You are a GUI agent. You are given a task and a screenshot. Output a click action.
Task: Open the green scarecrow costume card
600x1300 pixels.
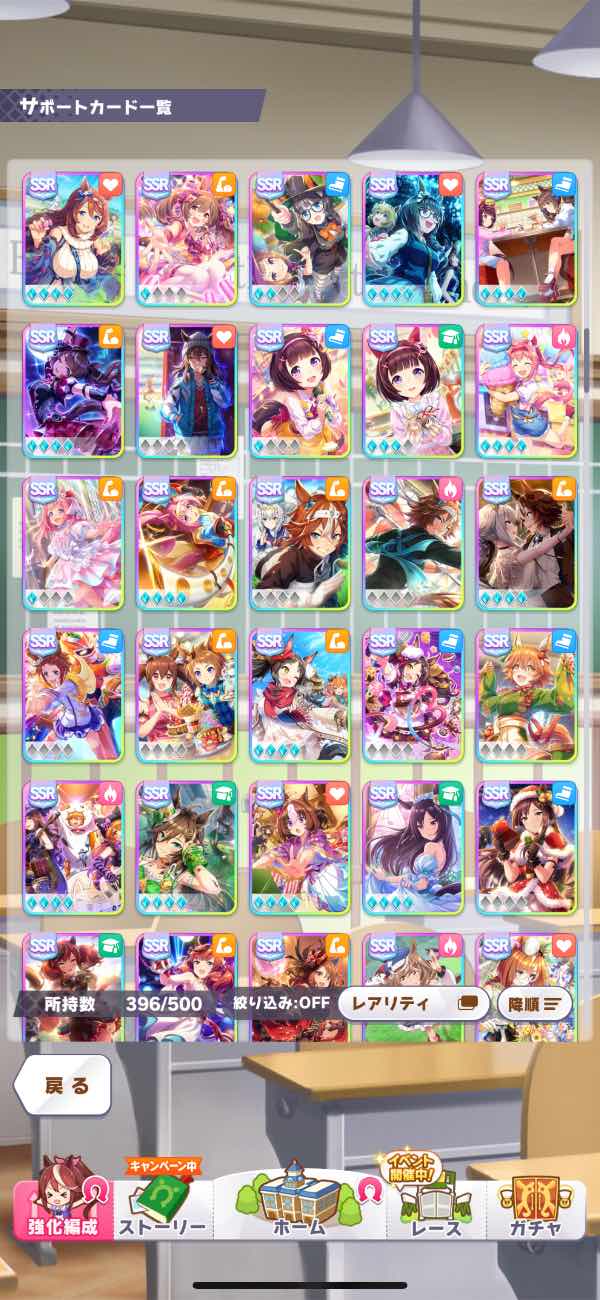click(527, 695)
